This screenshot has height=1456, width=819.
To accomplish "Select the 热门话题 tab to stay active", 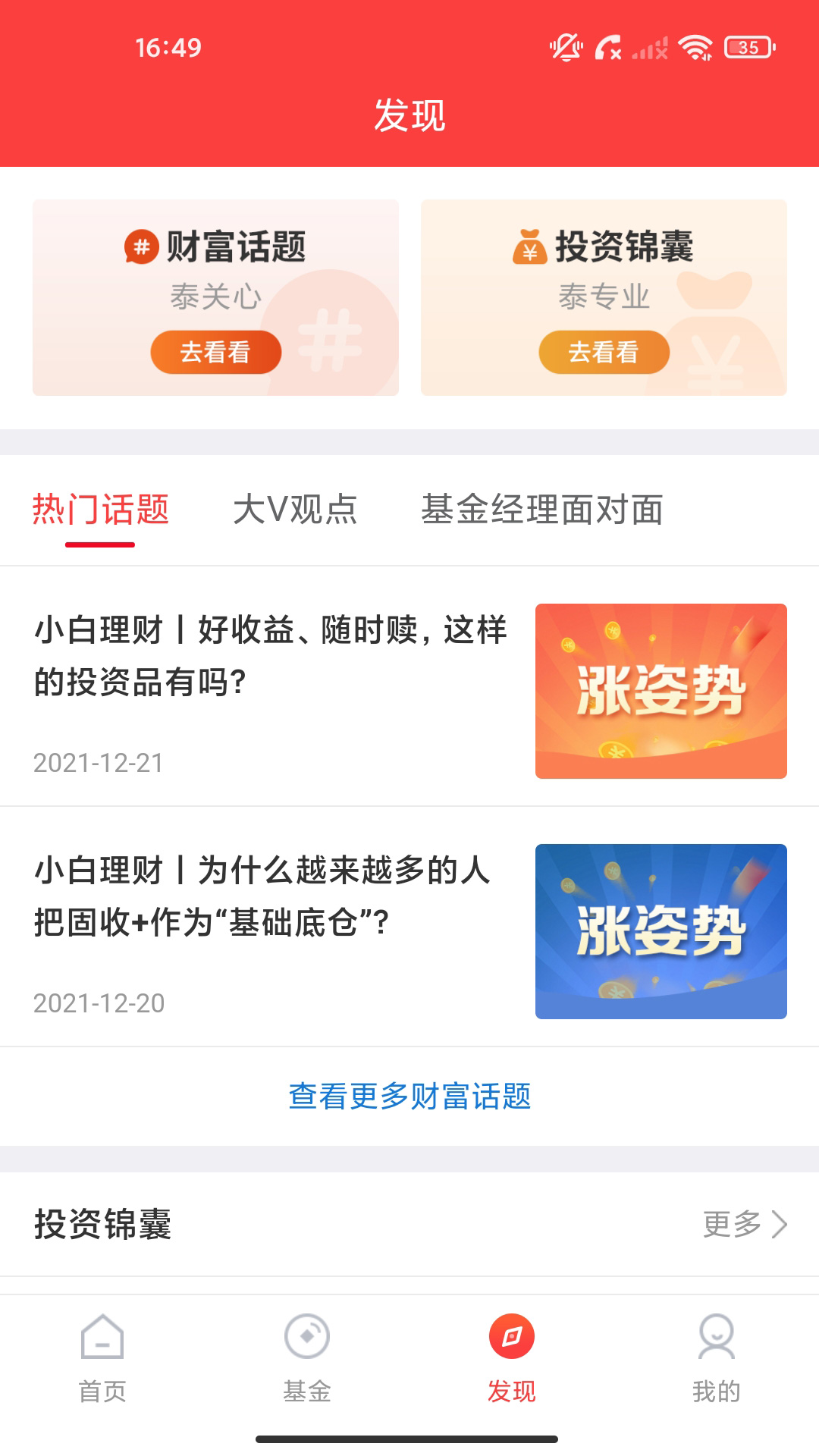I will tap(99, 510).
